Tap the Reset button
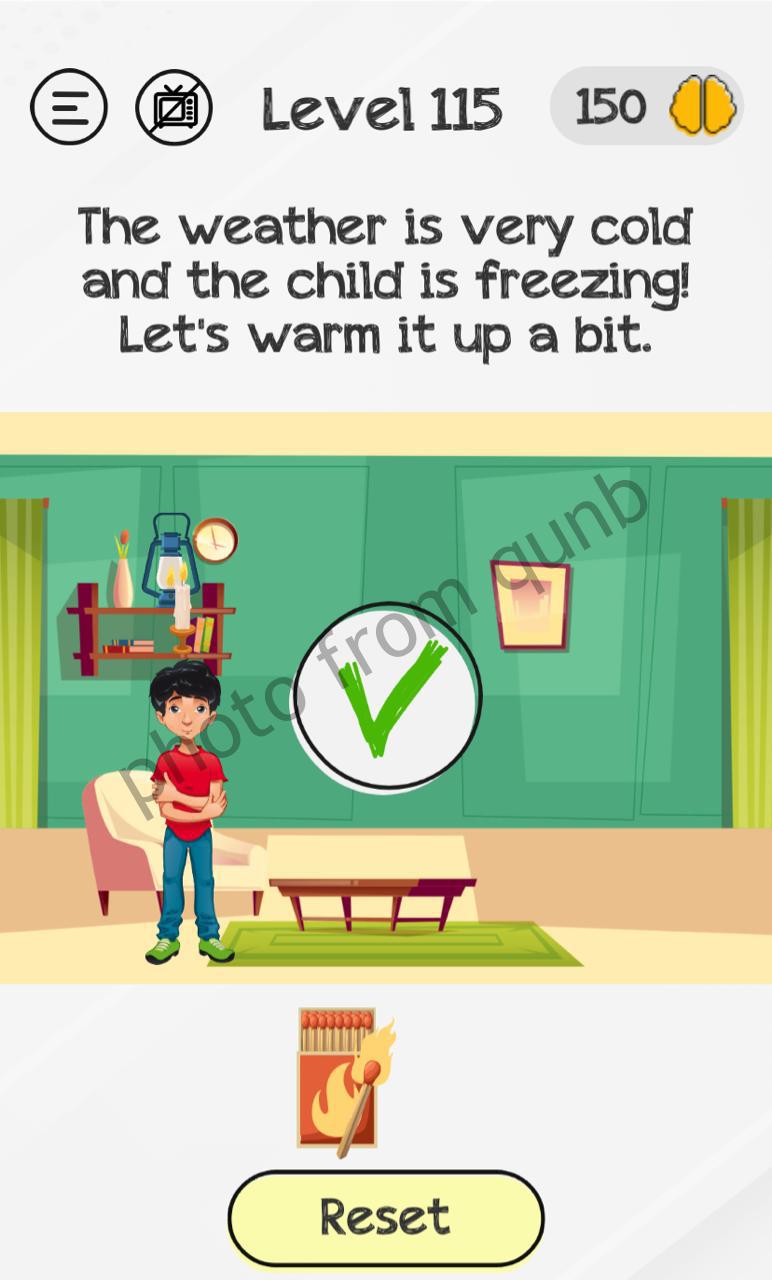This screenshot has height=1280, width=772. tap(386, 1217)
